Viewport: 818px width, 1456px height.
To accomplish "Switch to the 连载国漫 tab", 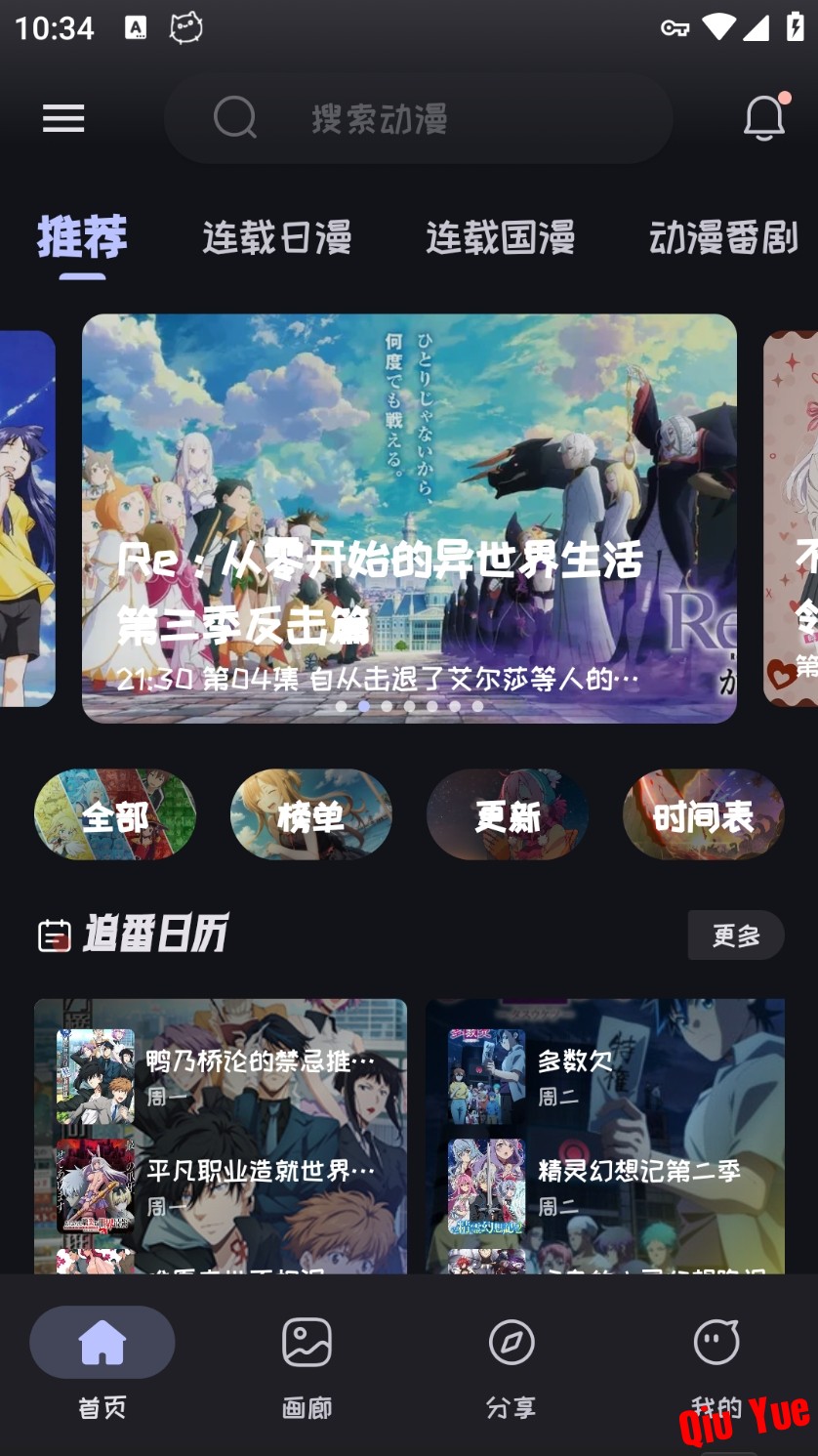I will [500, 238].
